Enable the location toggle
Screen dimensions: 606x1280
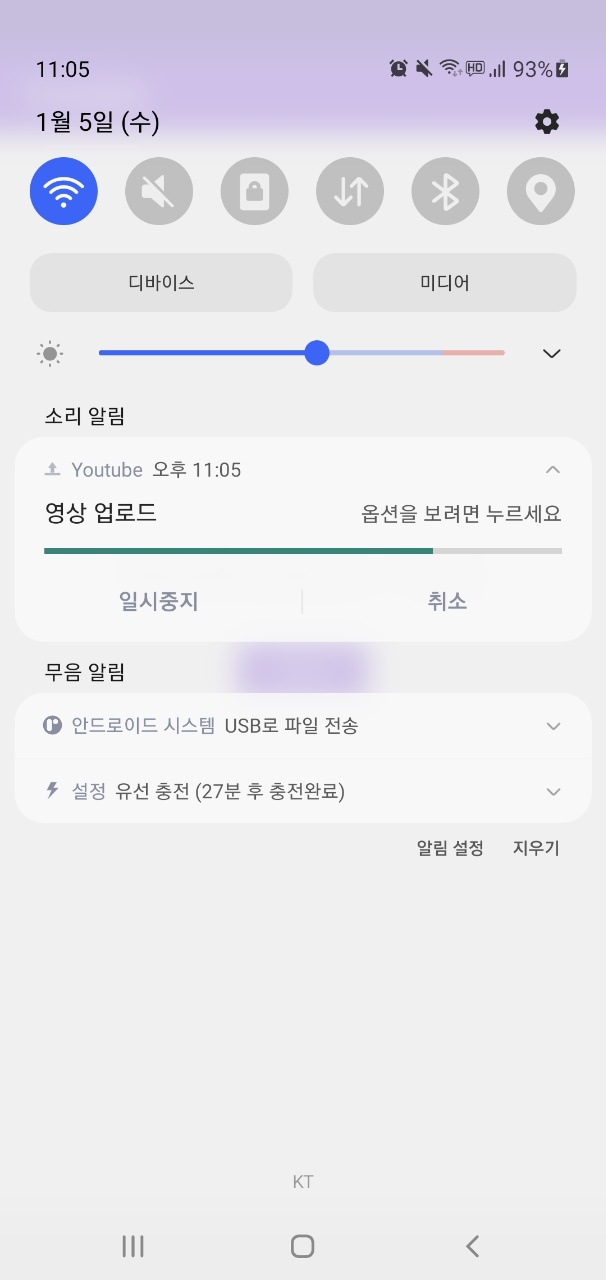(541, 191)
